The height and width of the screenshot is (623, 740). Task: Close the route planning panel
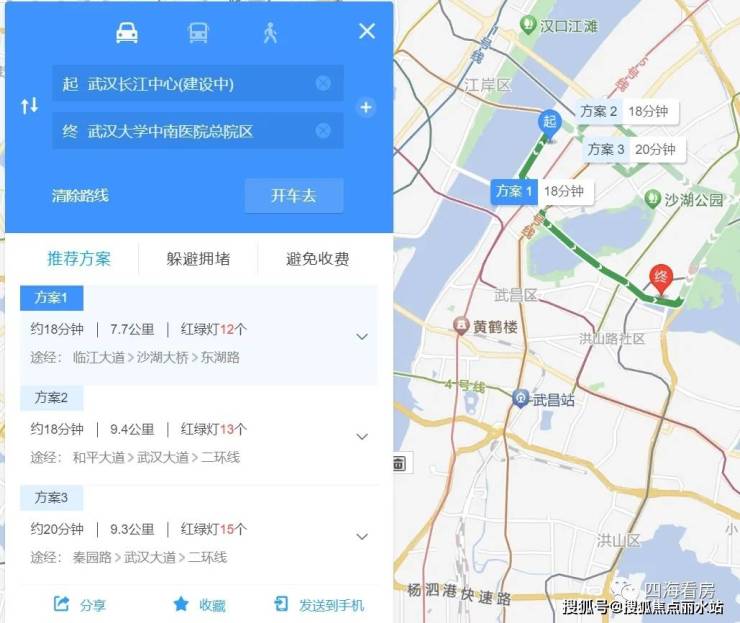[x=367, y=31]
